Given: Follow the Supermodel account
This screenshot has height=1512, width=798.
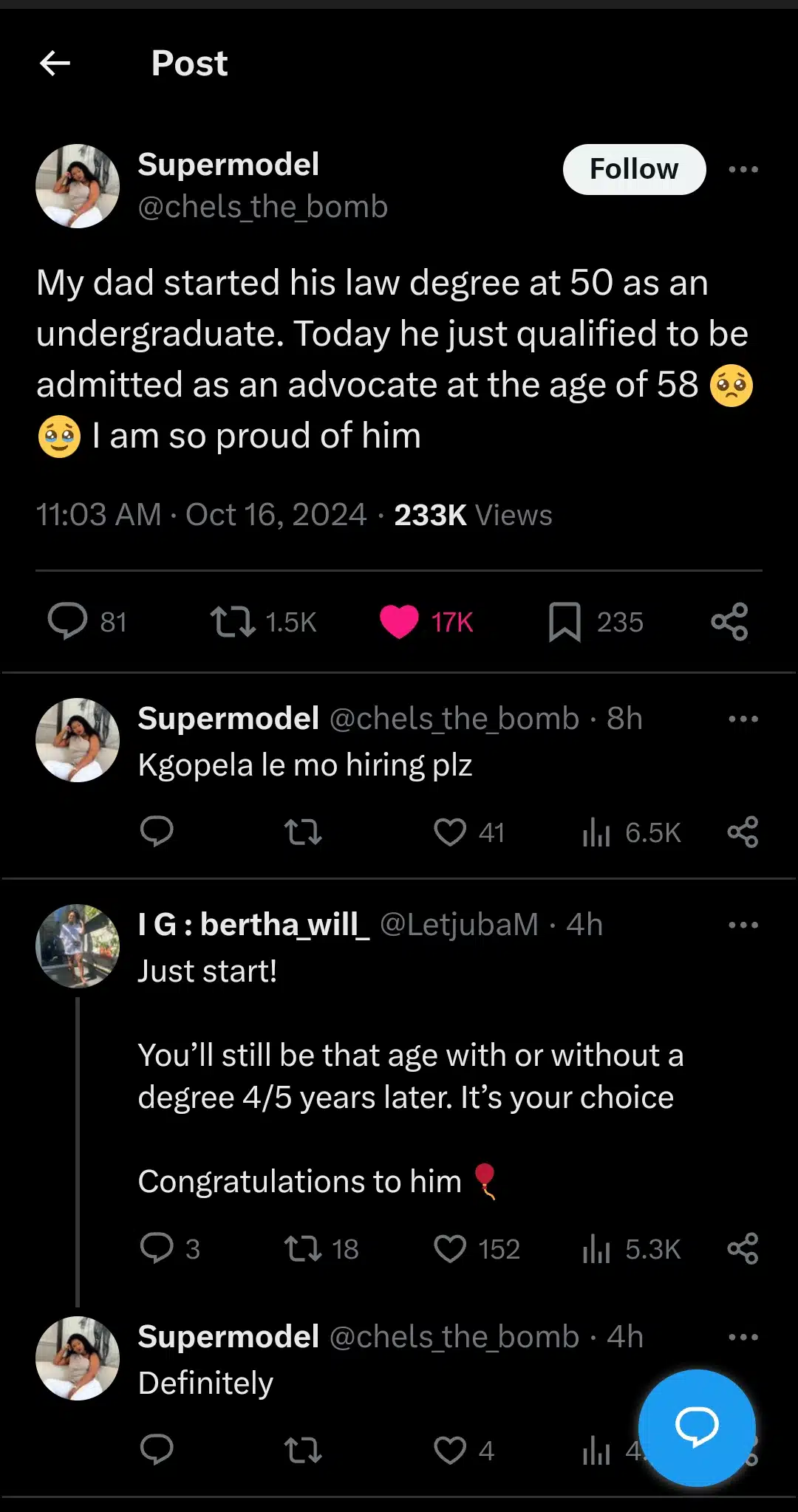Looking at the screenshot, I should click(x=633, y=169).
